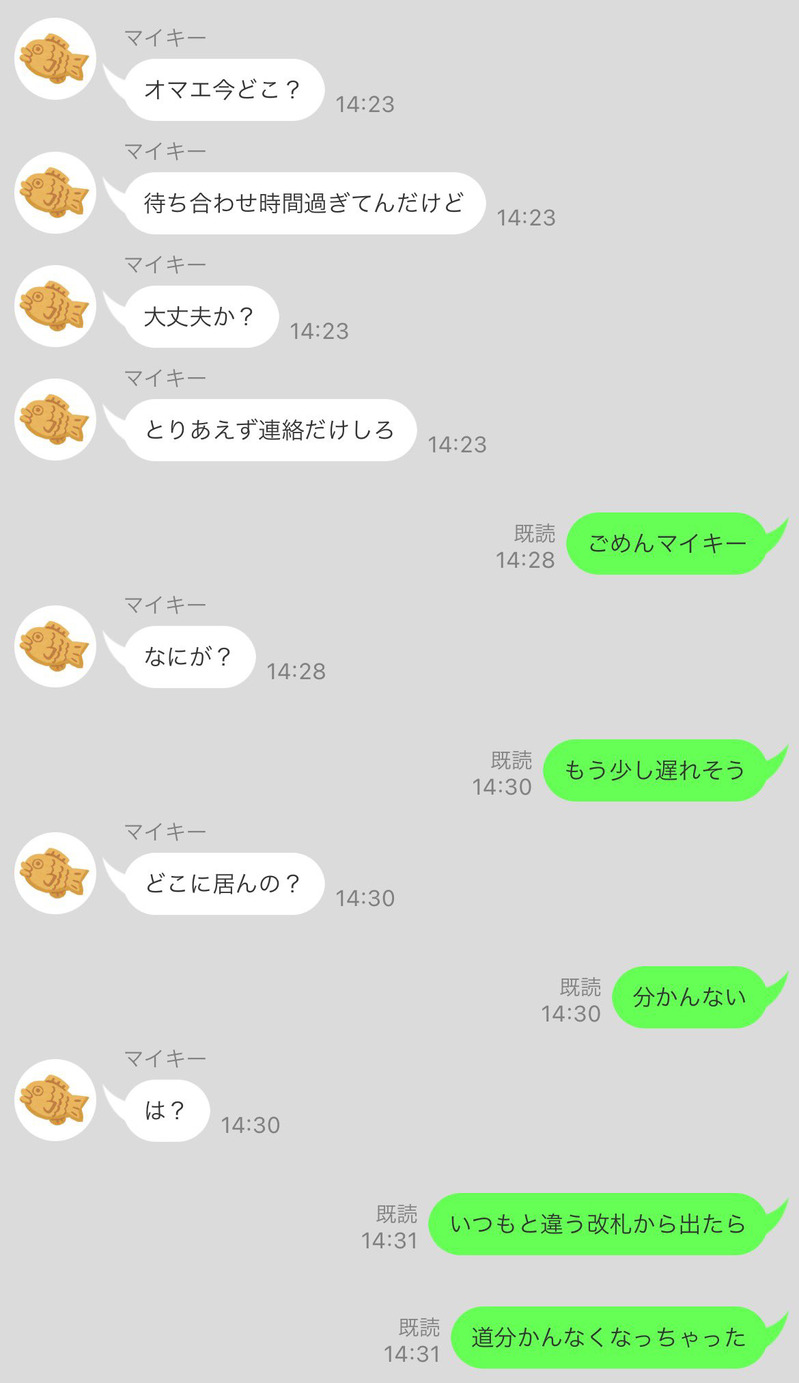The width and height of the screenshot is (799, 1383).
Task: Open the avatar next to 'とりあえず連絡だけしろ'
Action: (x=55, y=419)
